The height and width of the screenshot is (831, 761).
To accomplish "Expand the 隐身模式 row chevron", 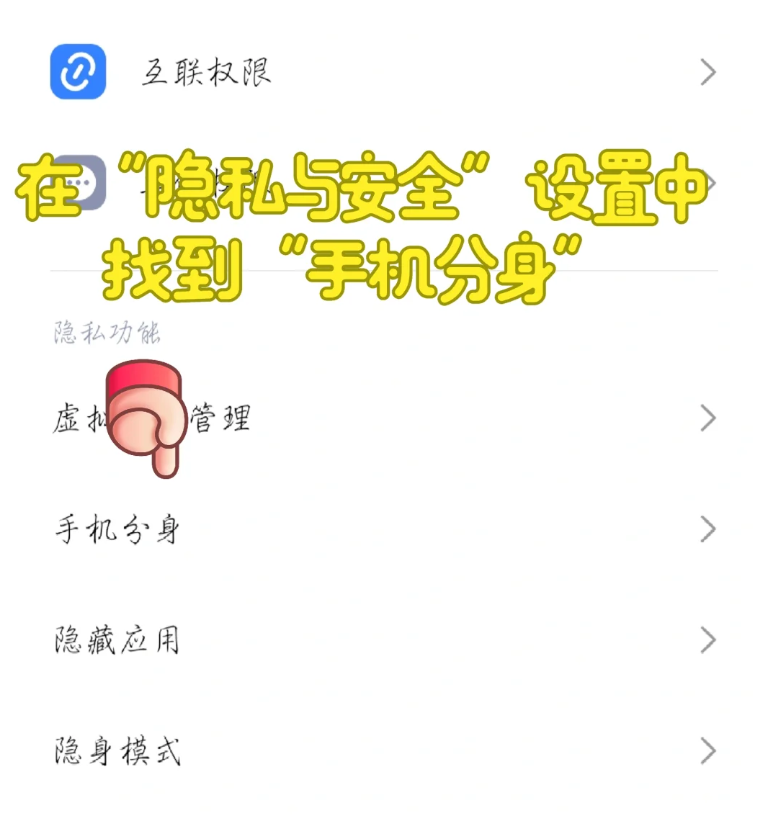I will [709, 751].
